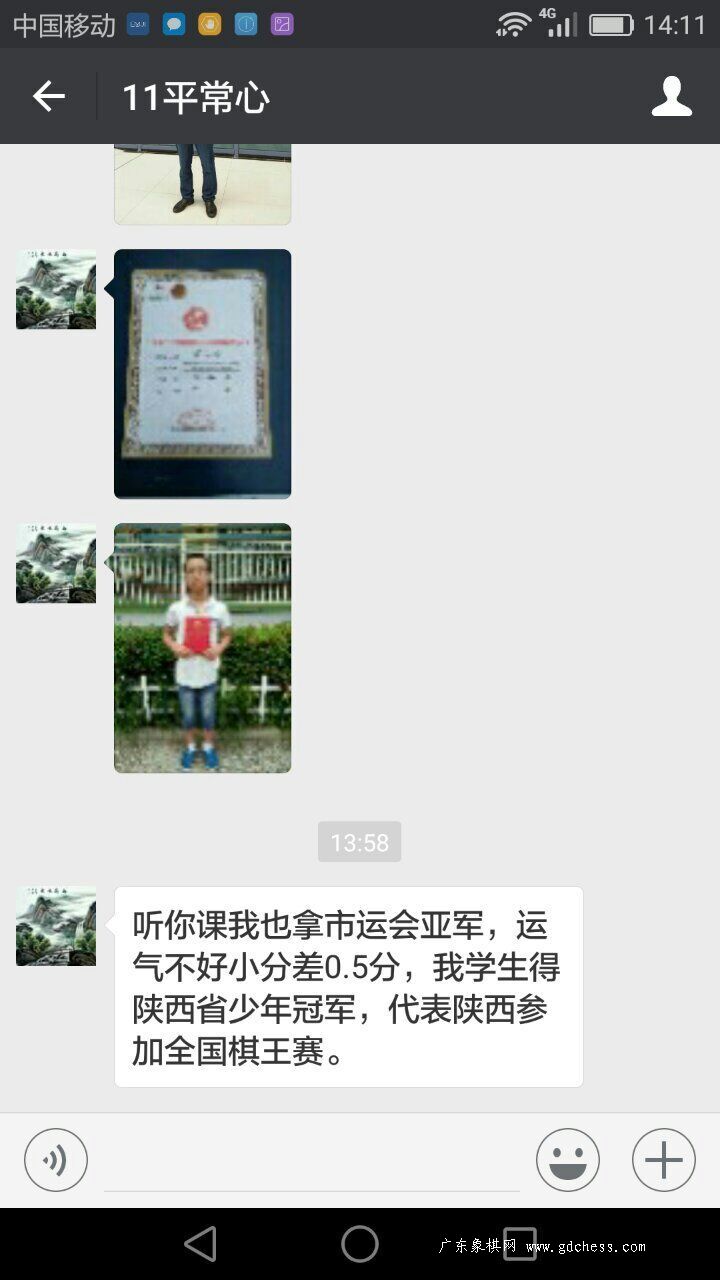View the photo of the boy holding a certificate
Screen dimensions: 720x1280
[202, 648]
